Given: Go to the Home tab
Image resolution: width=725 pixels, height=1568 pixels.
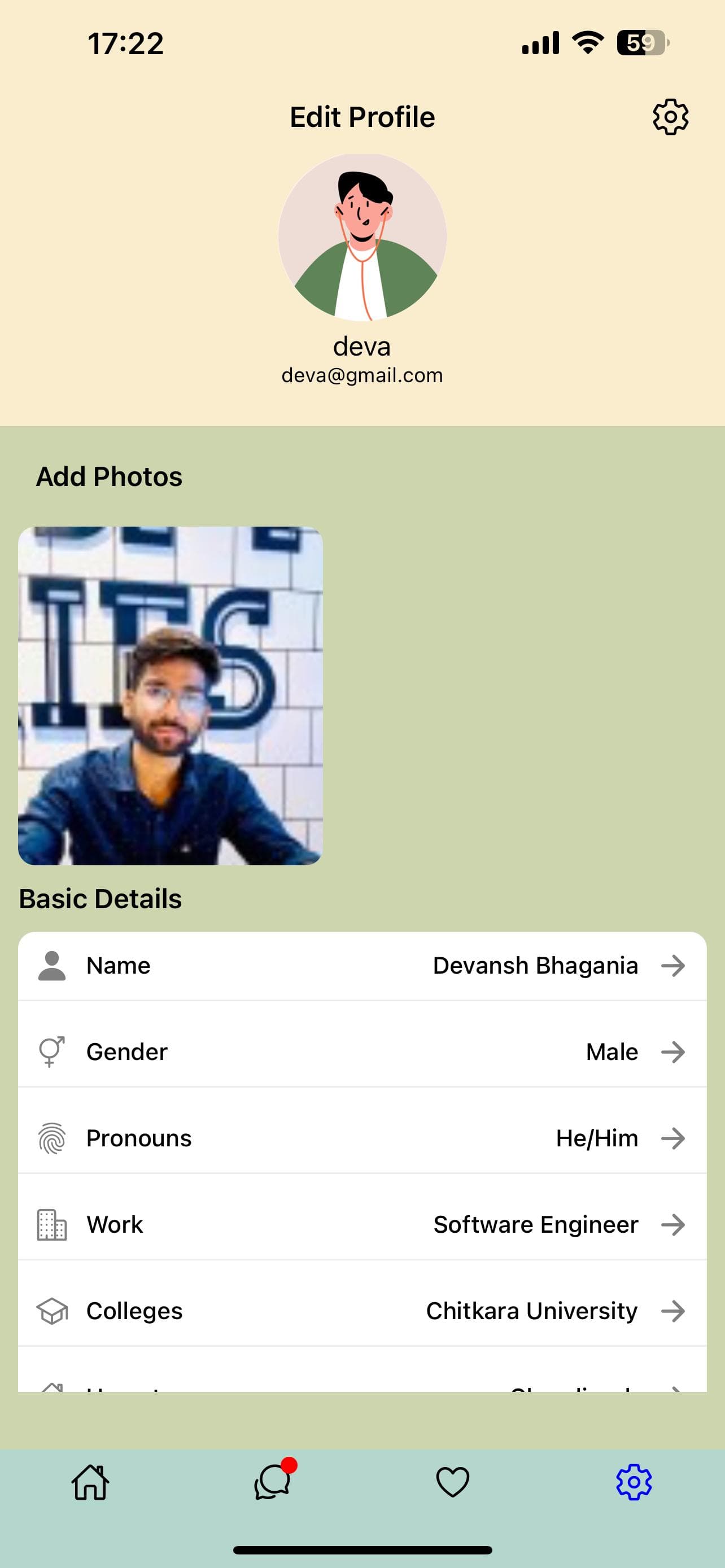Looking at the screenshot, I should pyautogui.click(x=91, y=1482).
